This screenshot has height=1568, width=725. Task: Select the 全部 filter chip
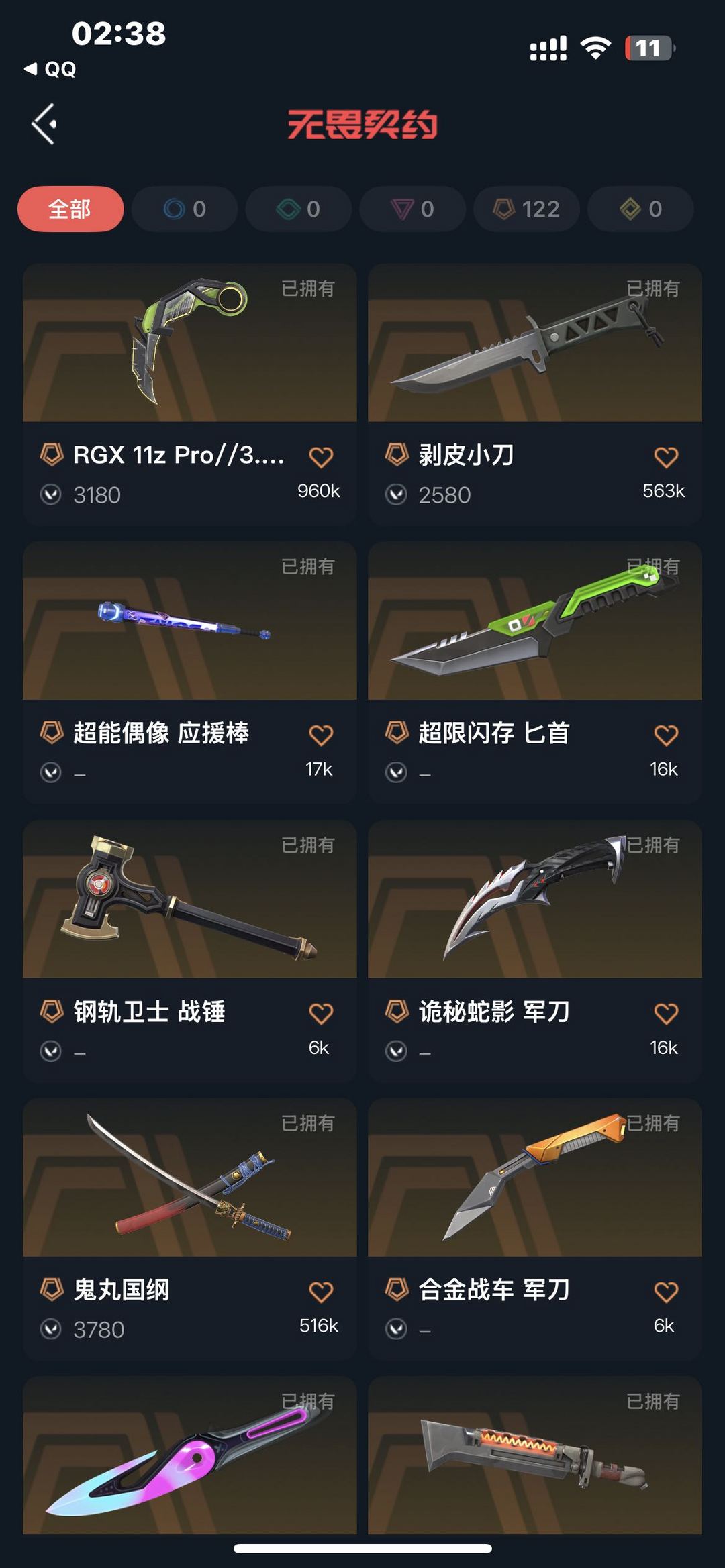[70, 209]
